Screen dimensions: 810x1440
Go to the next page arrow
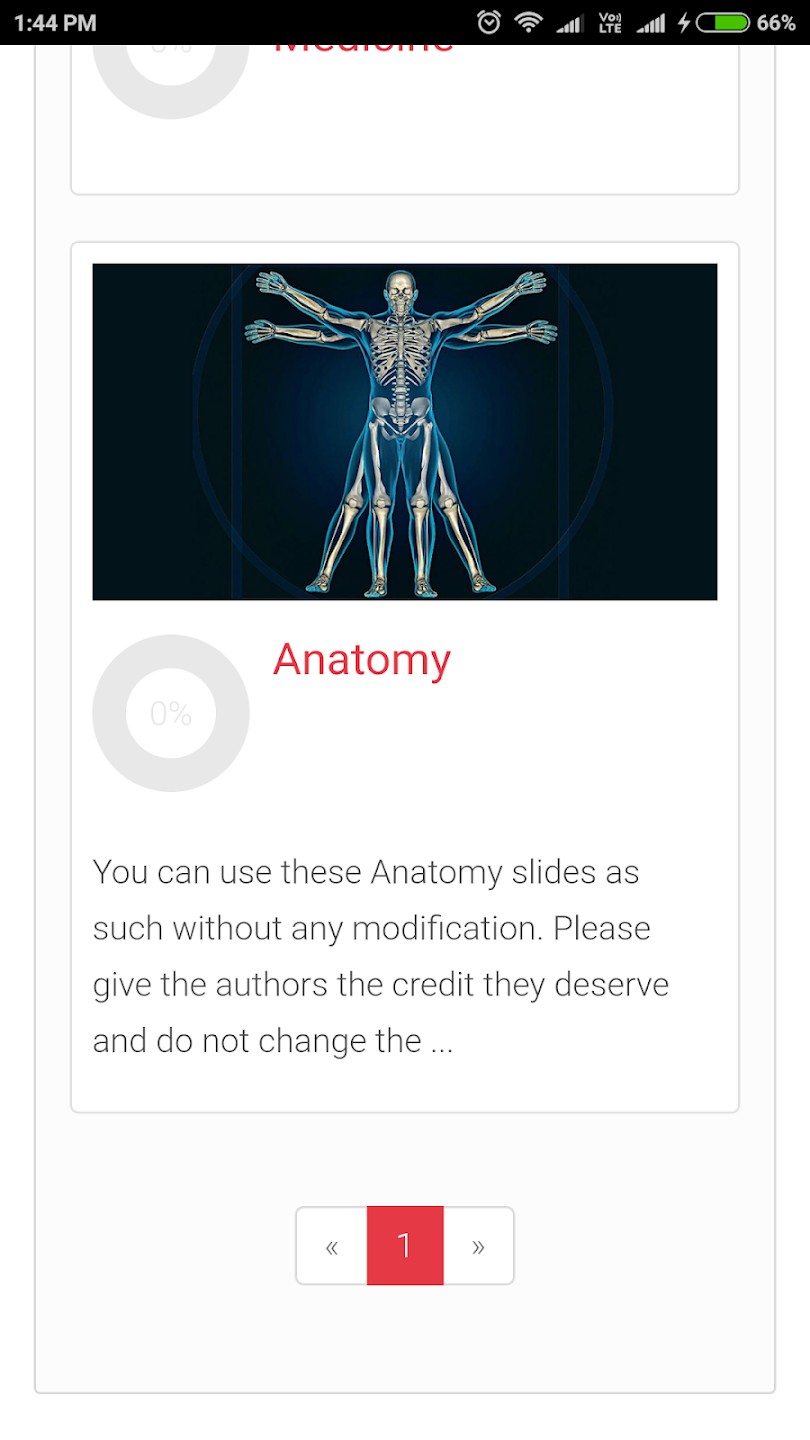click(478, 1246)
